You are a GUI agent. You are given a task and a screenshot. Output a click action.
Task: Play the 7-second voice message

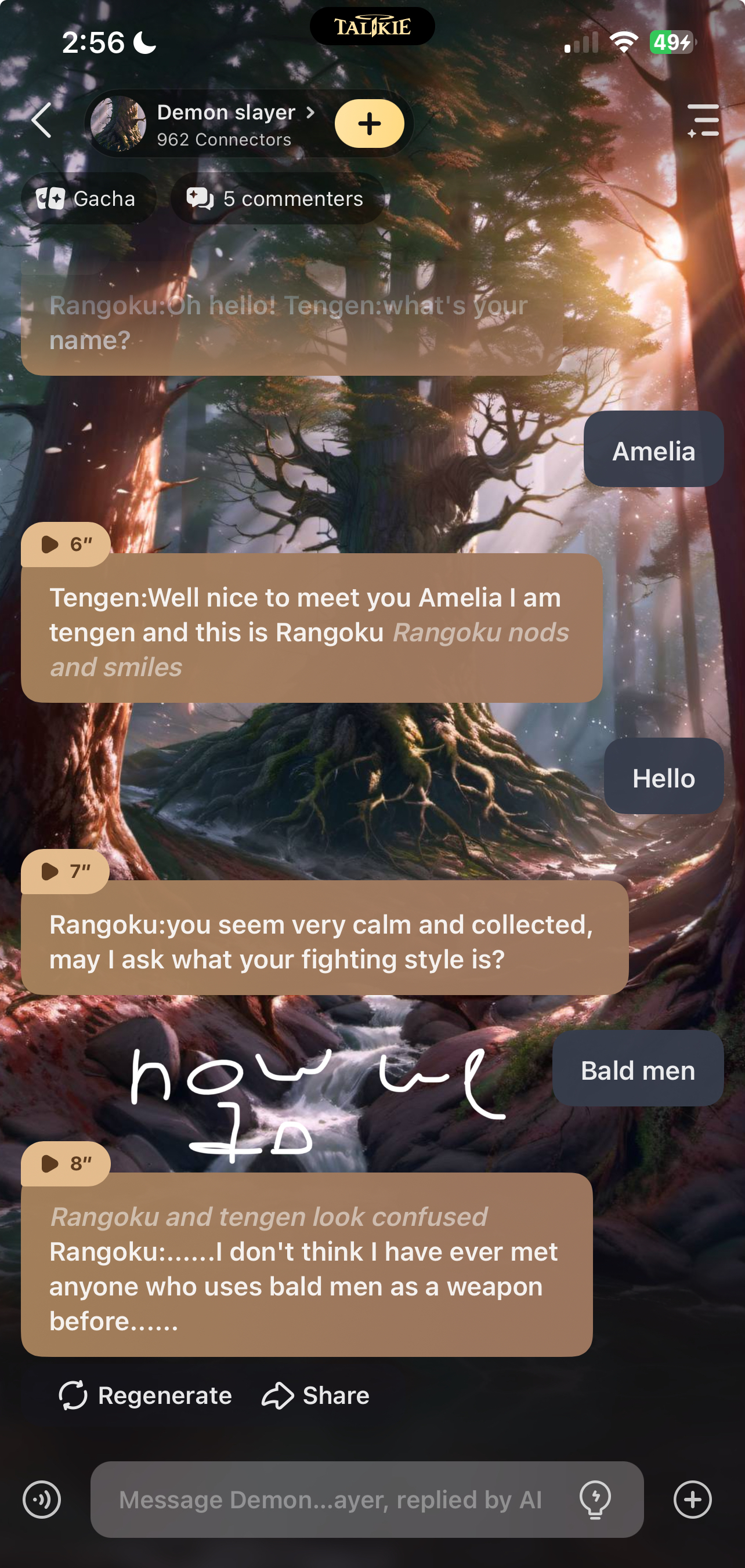point(66,871)
